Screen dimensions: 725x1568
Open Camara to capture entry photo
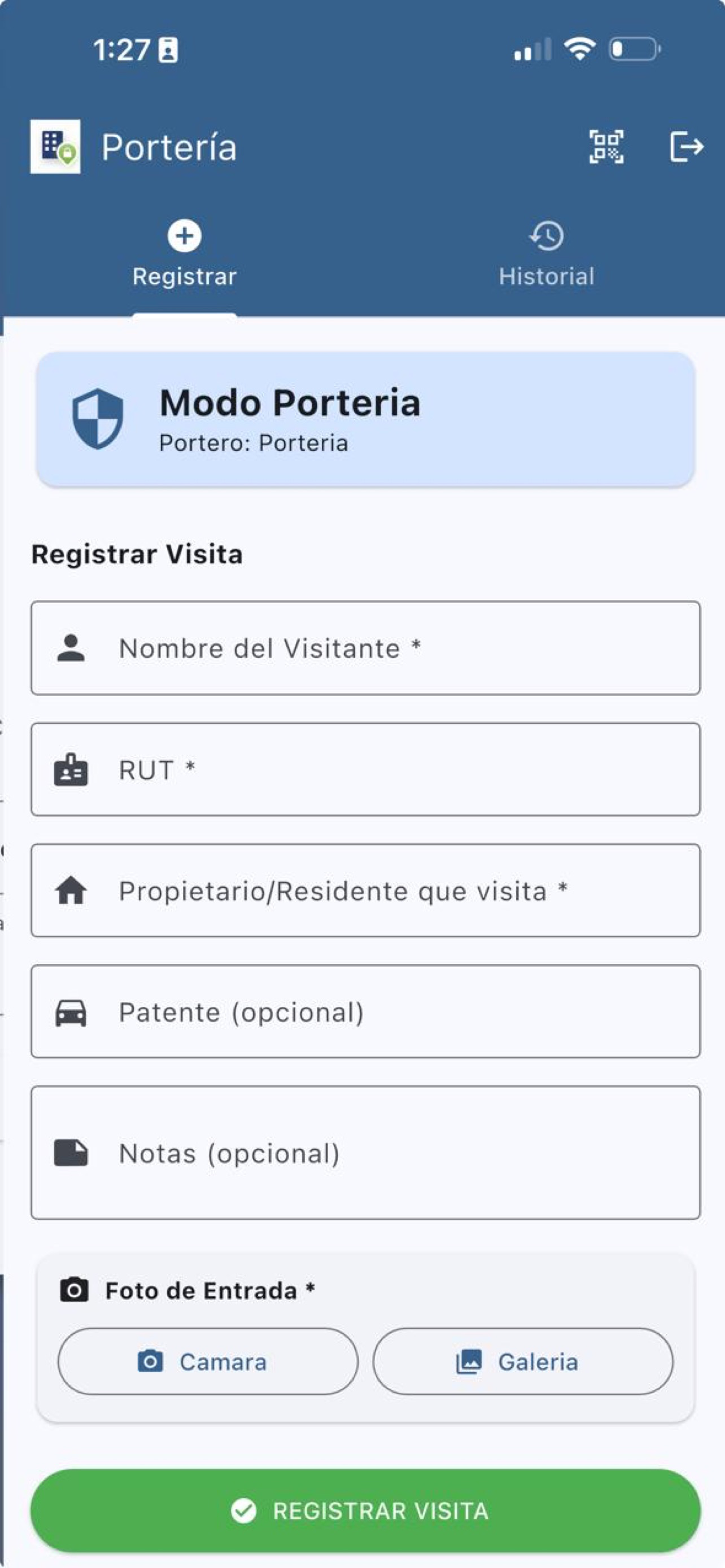coord(208,1361)
